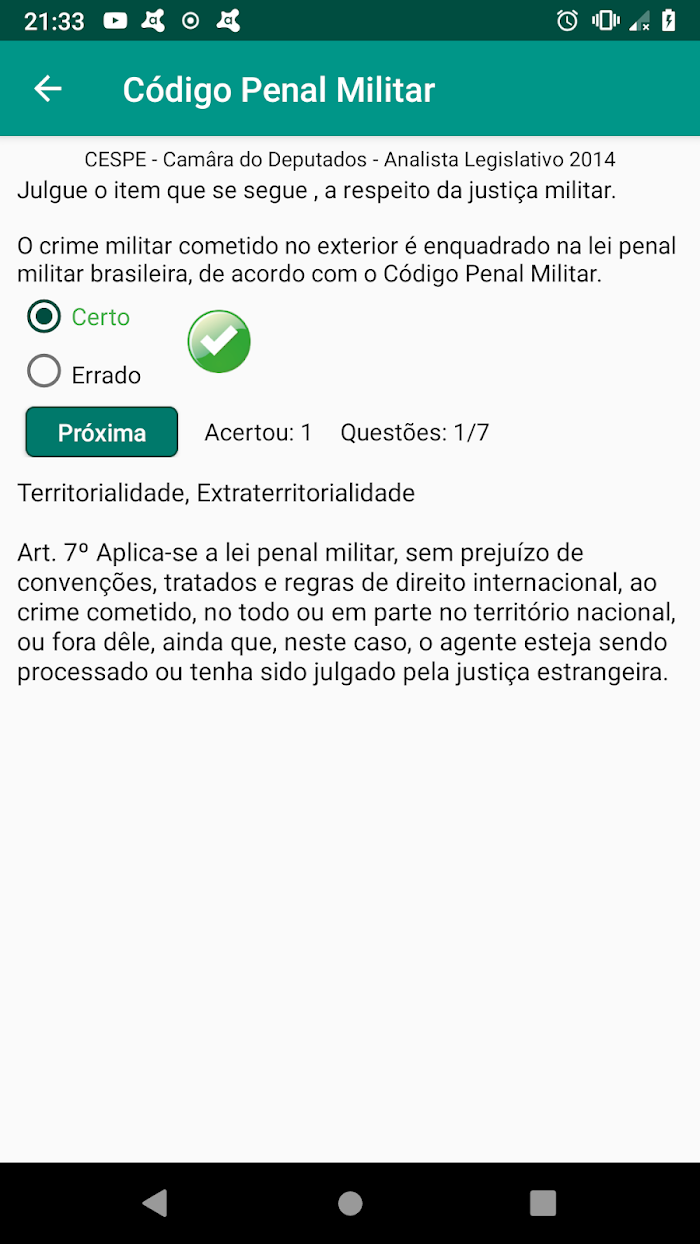Go back using the app bar arrow
The image size is (700, 1244).
click(x=48, y=89)
